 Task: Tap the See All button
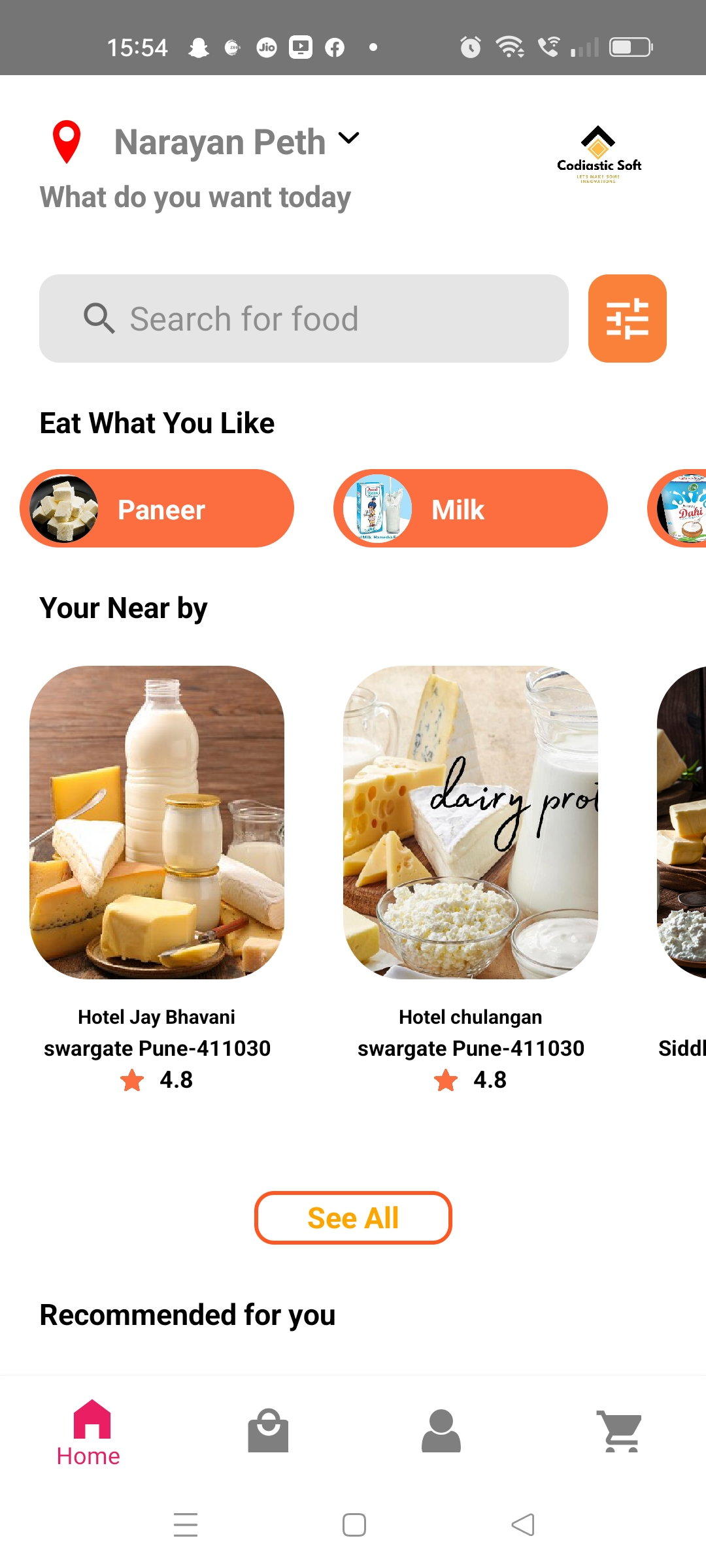[352, 1217]
